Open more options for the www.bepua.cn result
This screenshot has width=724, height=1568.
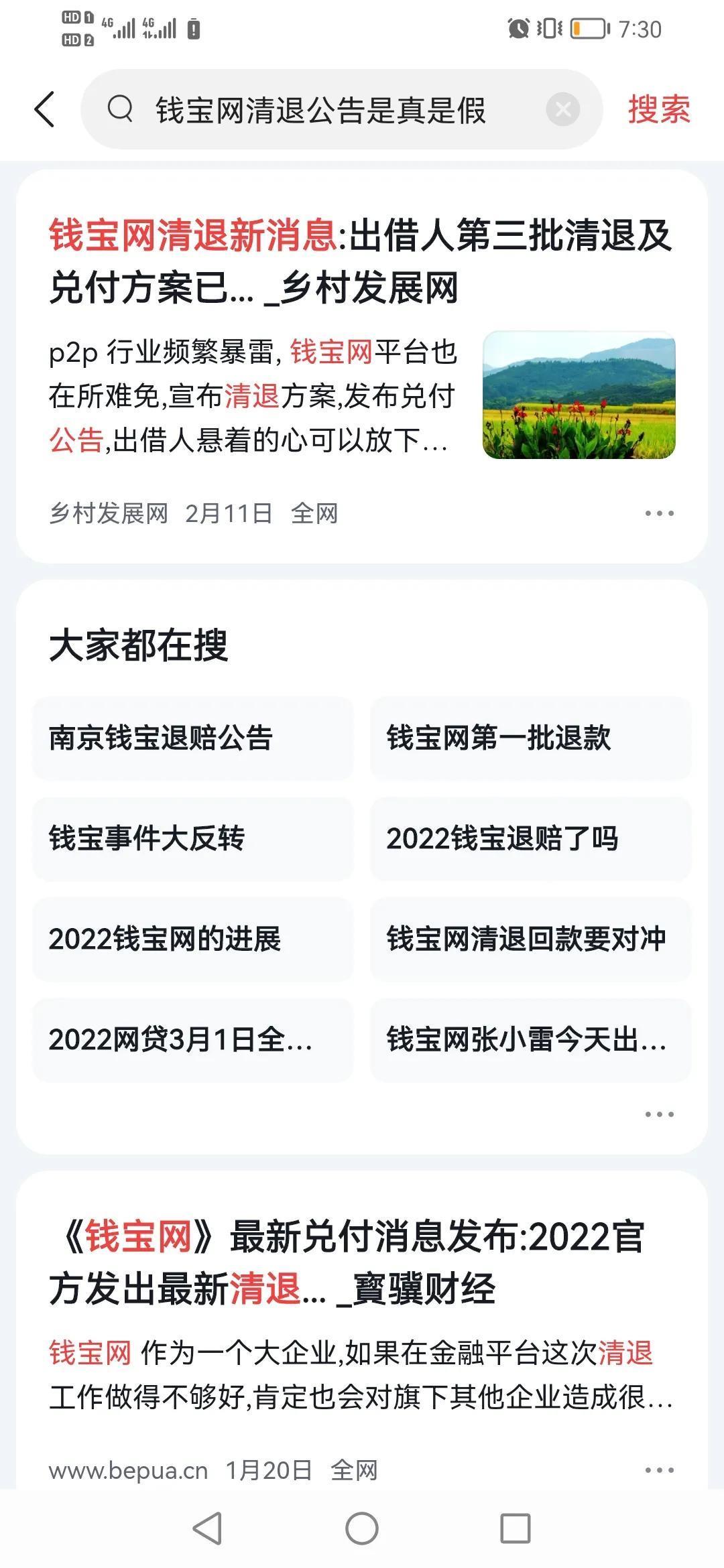[x=659, y=1470]
